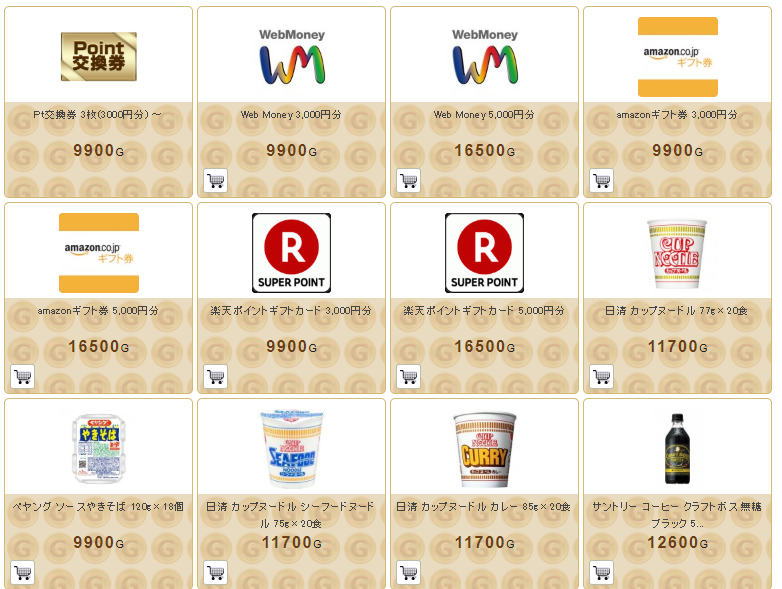This screenshot has width=782, height=589.
Task: Add カップヌードル カレー 85g×20食 to cart
Action: [x=408, y=573]
